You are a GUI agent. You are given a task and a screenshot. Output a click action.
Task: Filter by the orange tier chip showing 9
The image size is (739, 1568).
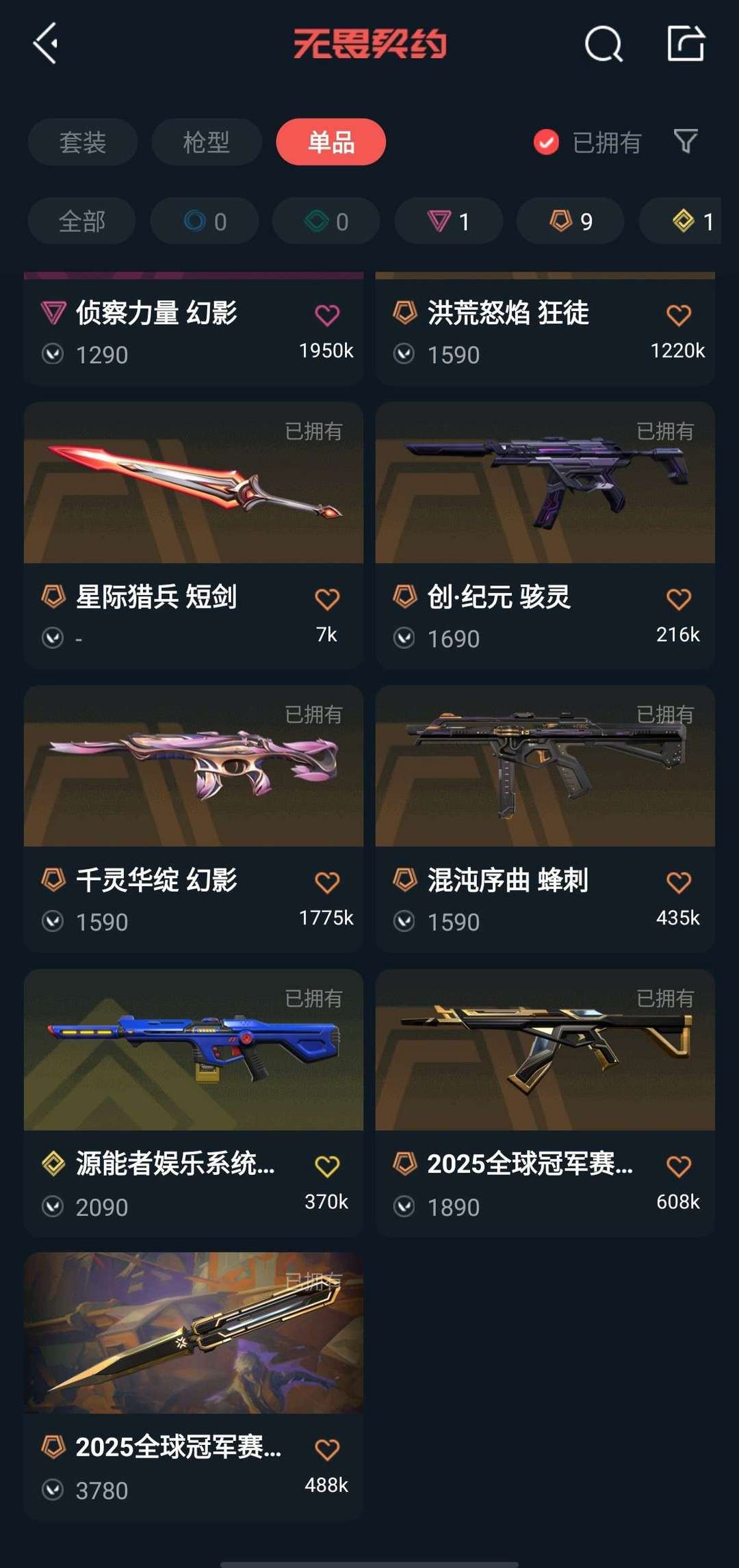pos(570,222)
